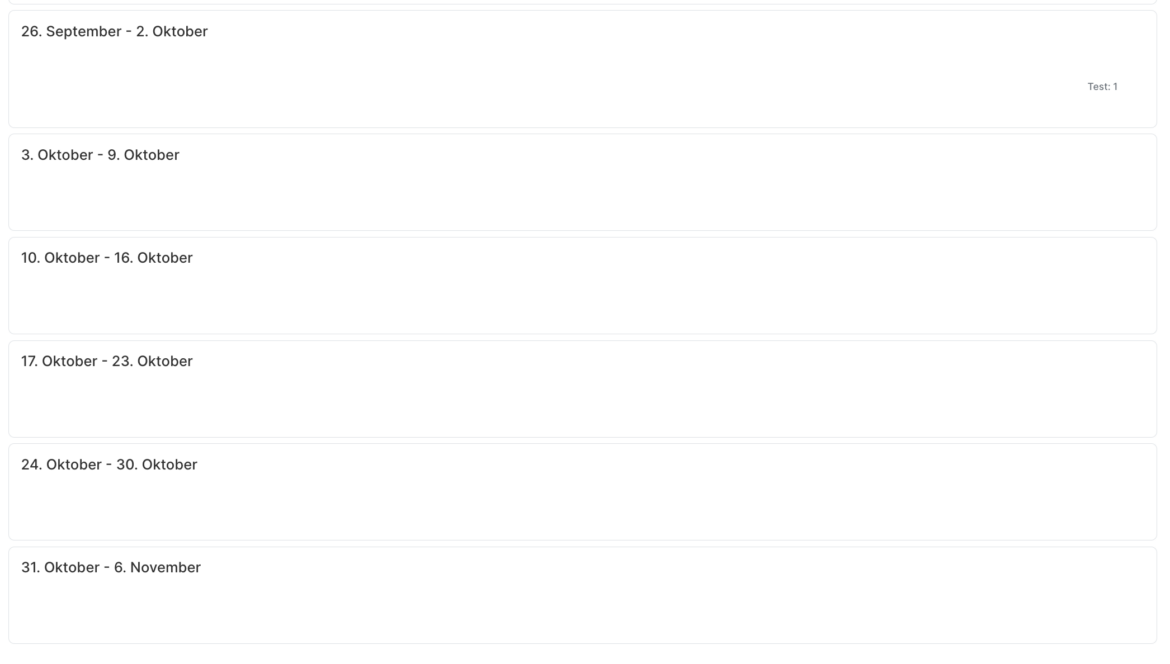Tap the 24. Oktober - 30. Oktober card
This screenshot has height=664, width=1170.
(x=582, y=491)
